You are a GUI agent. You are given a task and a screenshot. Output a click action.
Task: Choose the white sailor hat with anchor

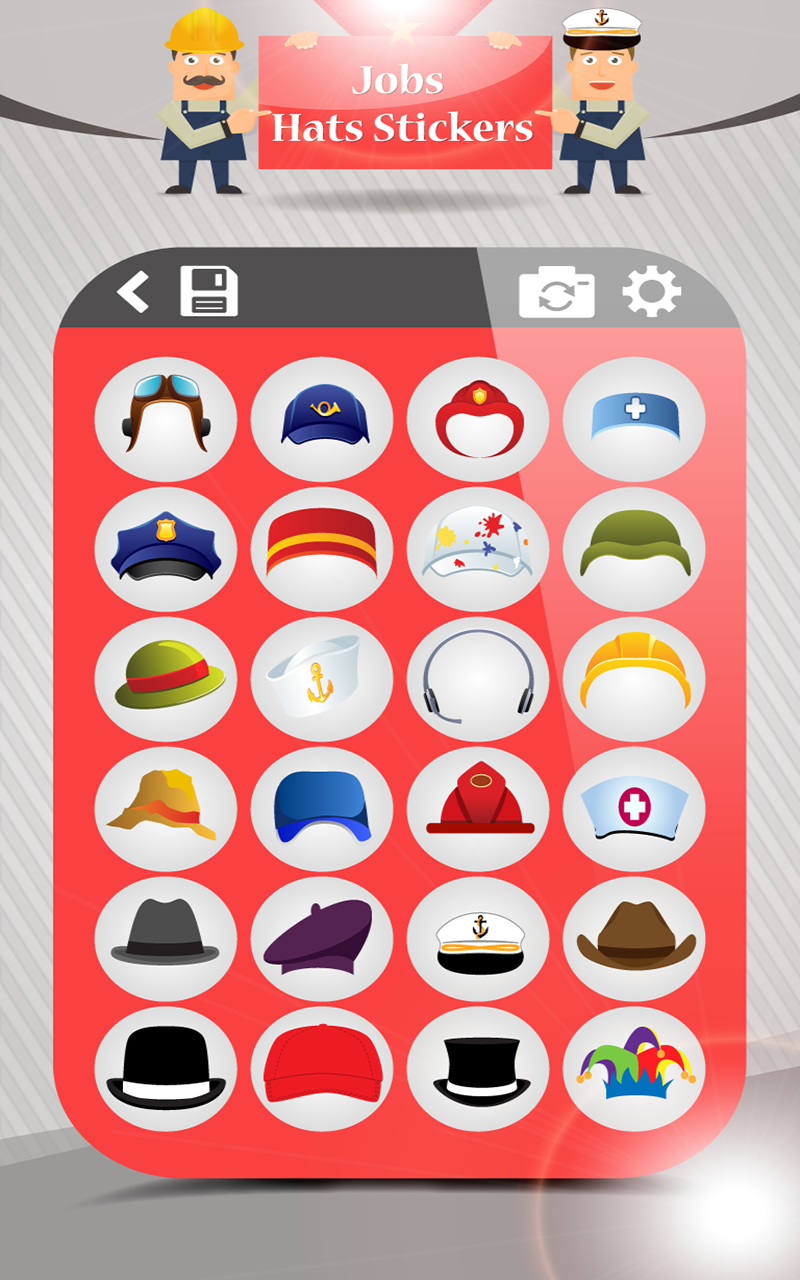[x=321, y=678]
